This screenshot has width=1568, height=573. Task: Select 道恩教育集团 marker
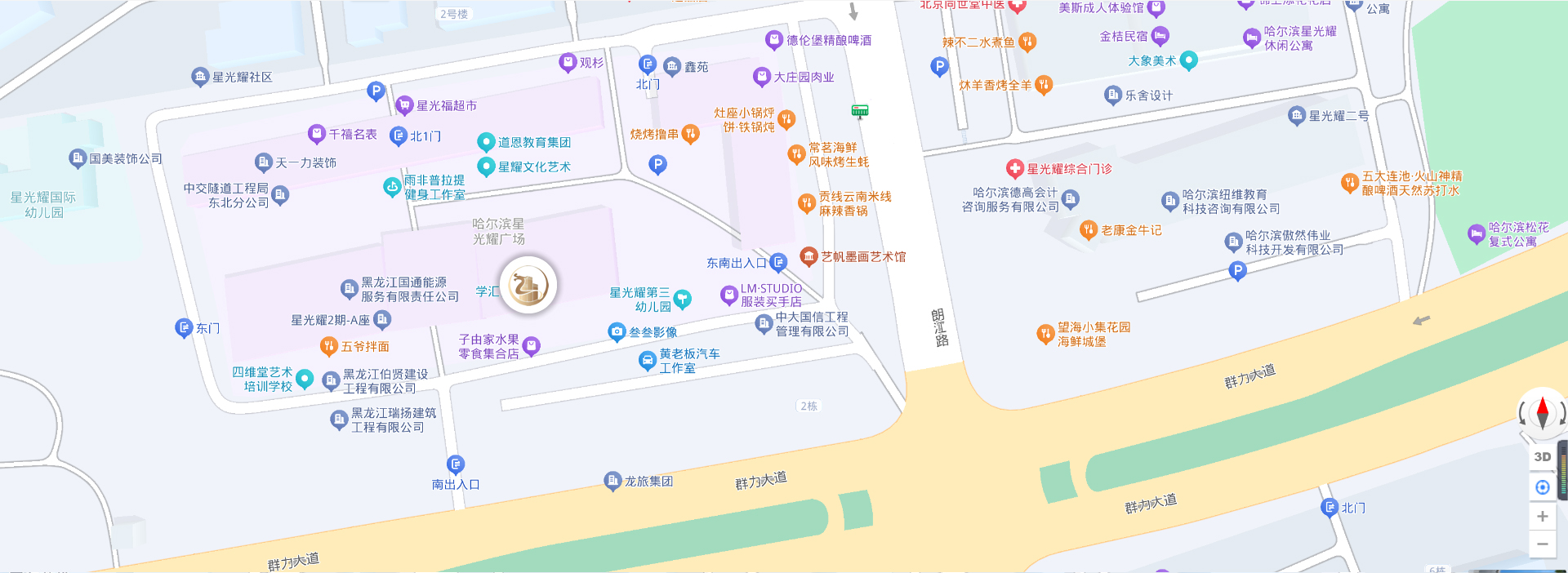486,142
